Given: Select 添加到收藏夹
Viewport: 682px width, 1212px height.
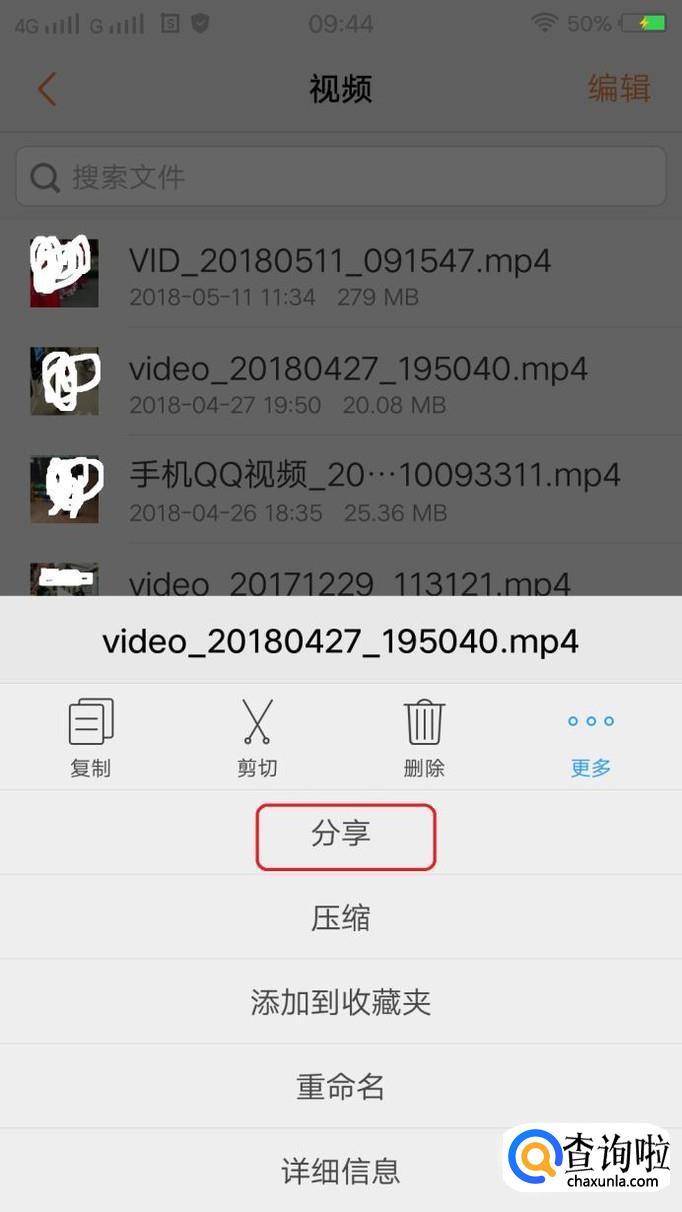Looking at the screenshot, I should click(341, 1002).
